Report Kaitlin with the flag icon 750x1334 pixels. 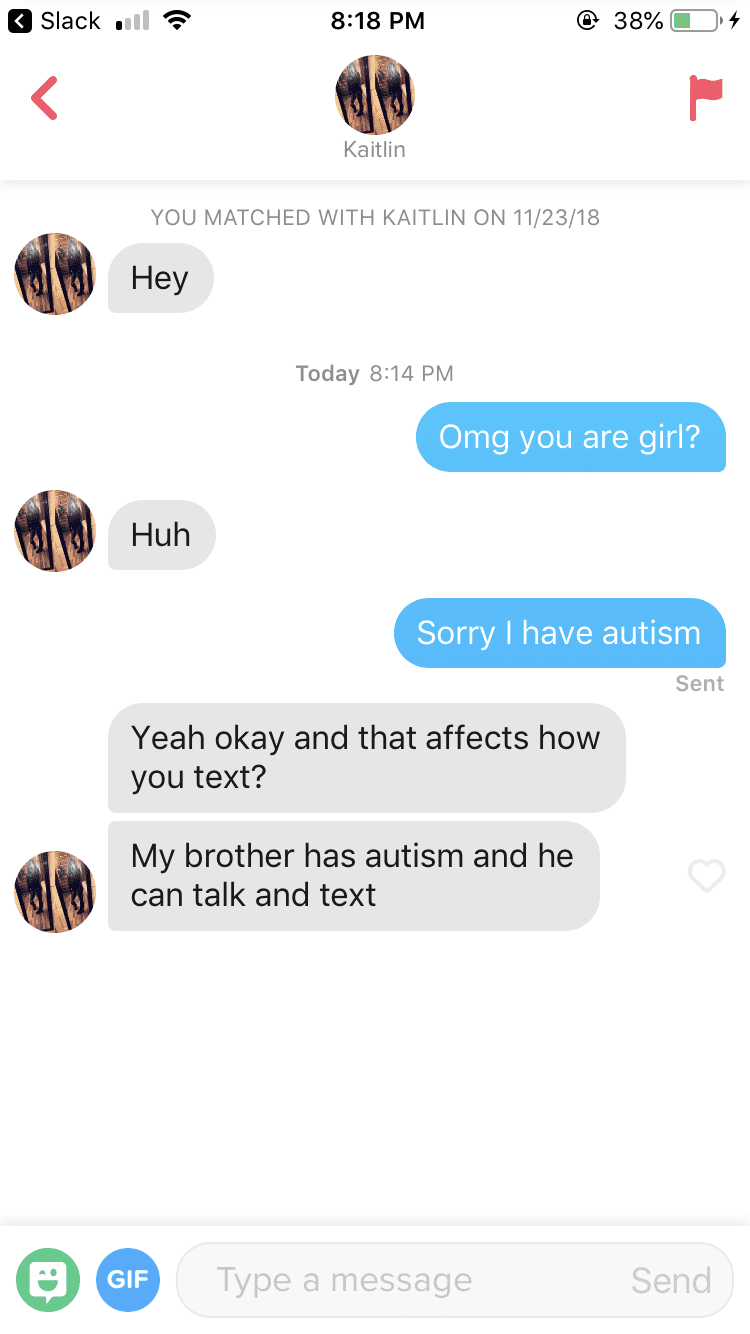[x=705, y=97]
